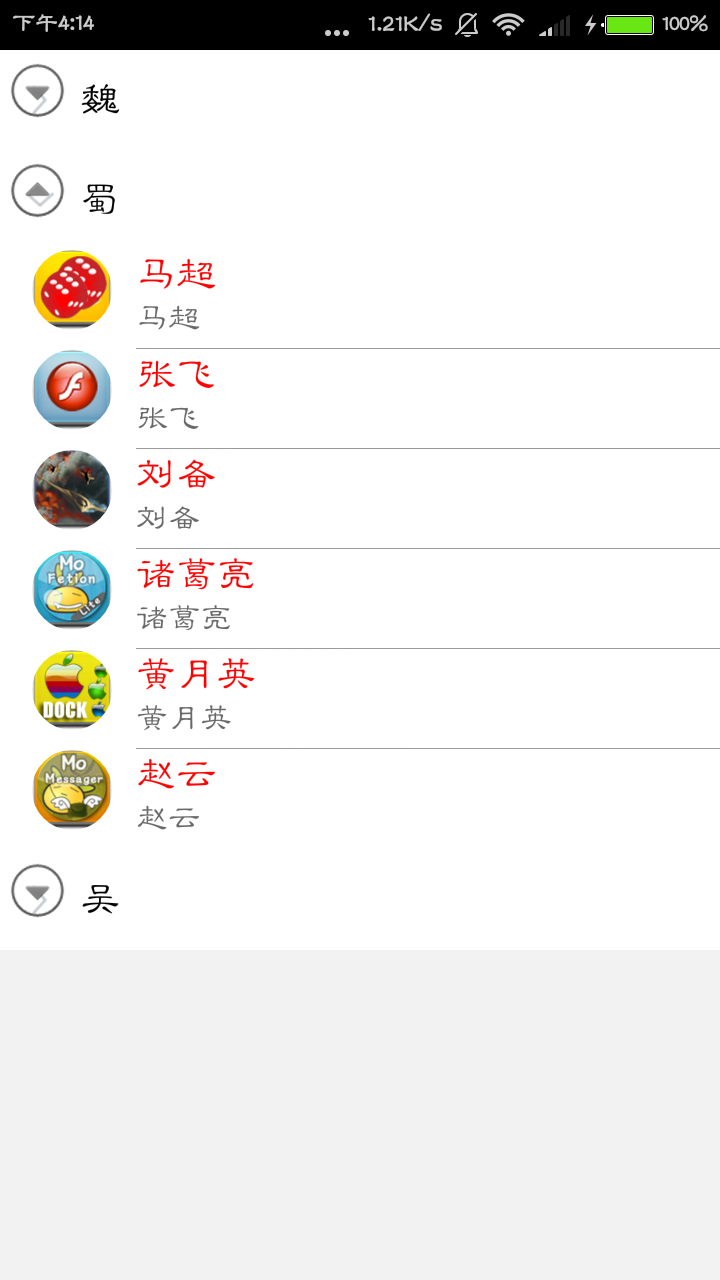Open the 刘备 entry
This screenshot has height=1280, width=720.
tap(360, 495)
